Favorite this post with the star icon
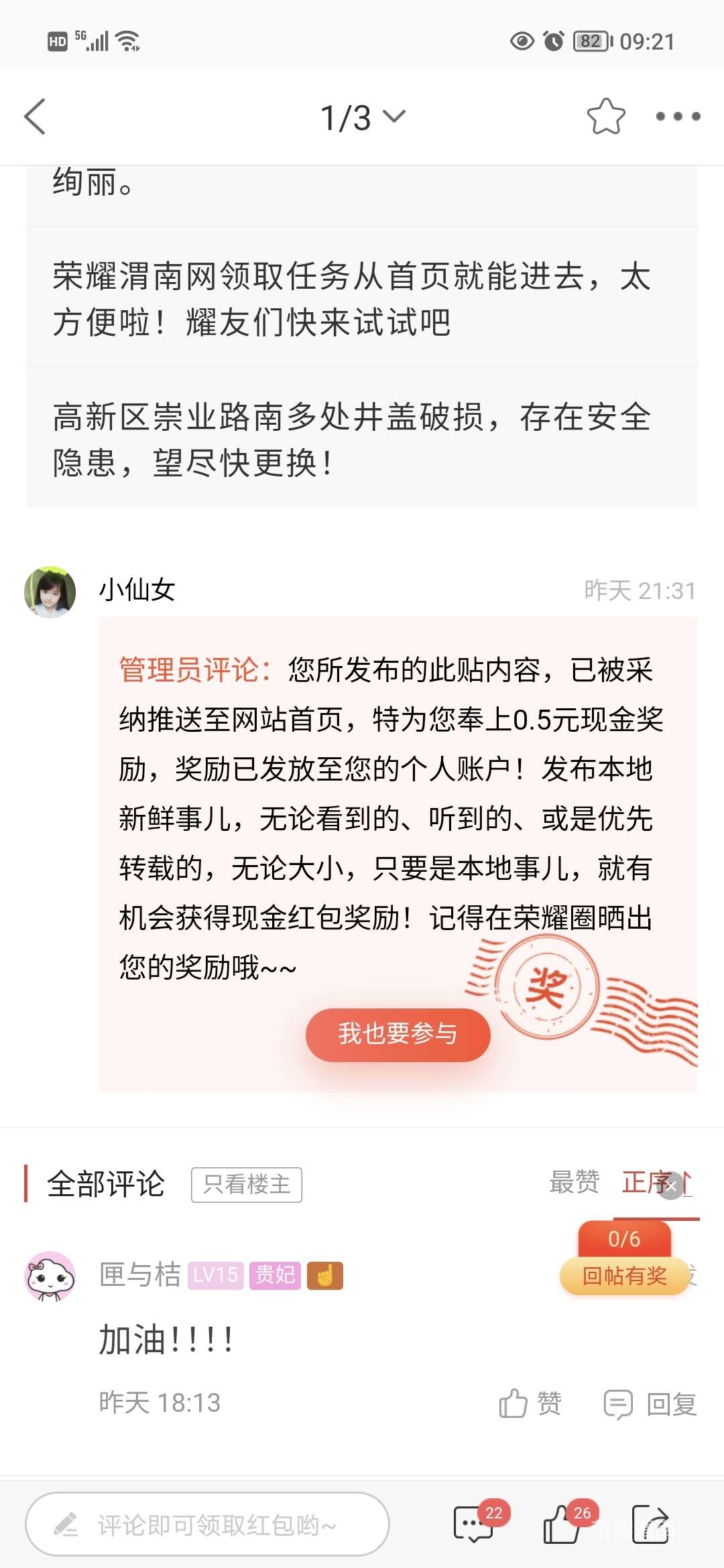 pos(605,117)
